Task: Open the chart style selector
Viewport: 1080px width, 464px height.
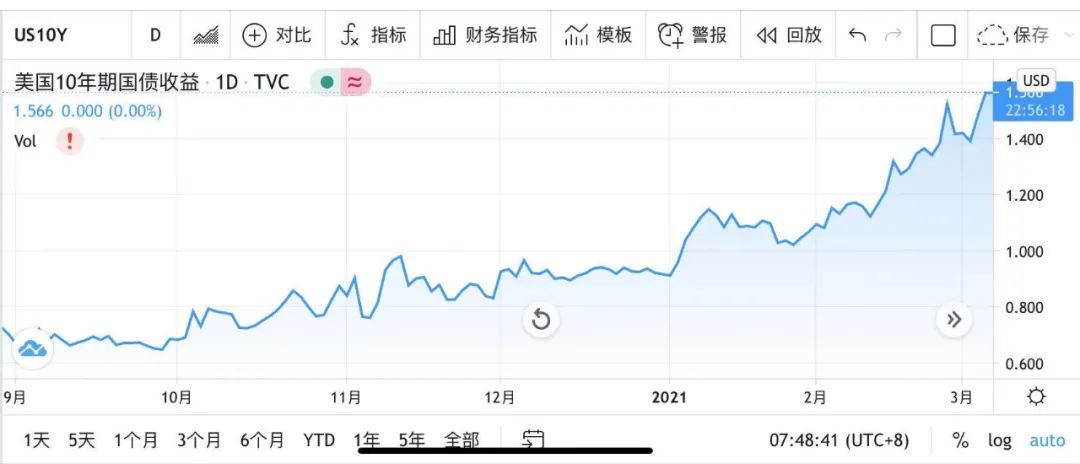Action: click(206, 35)
